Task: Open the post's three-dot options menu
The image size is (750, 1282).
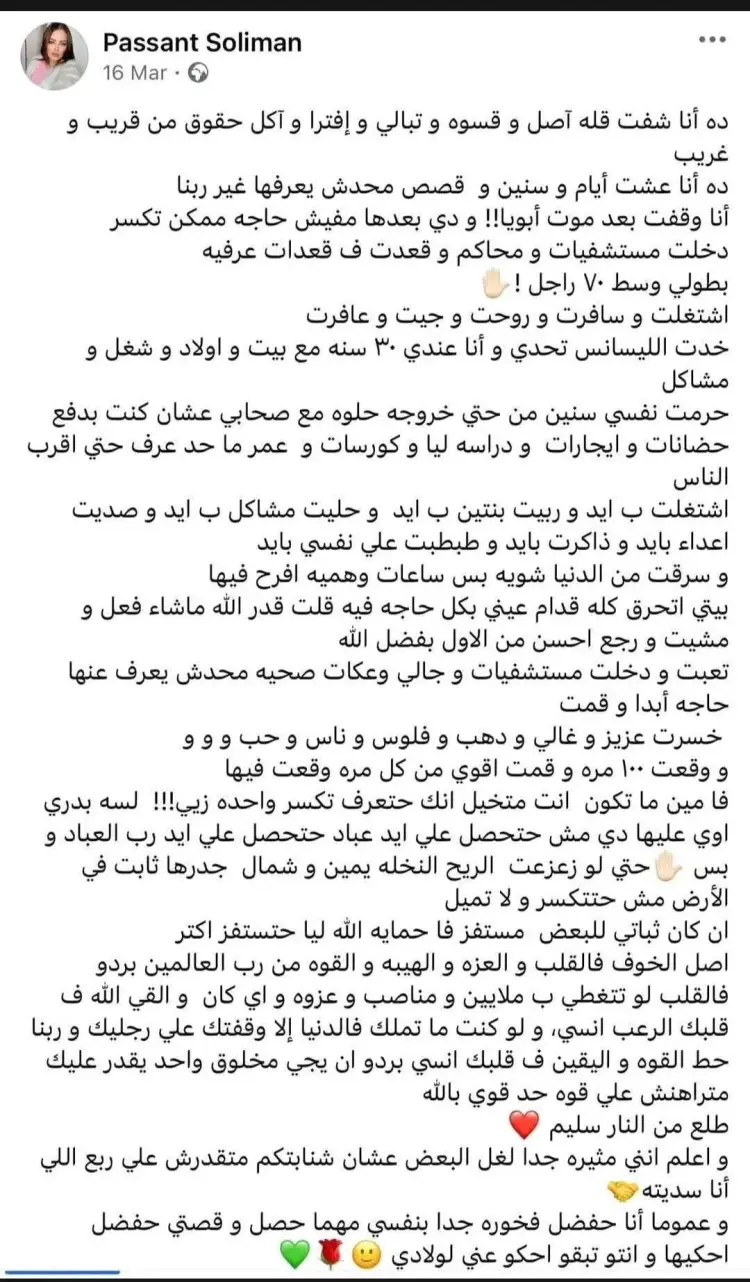Action: click(712, 41)
